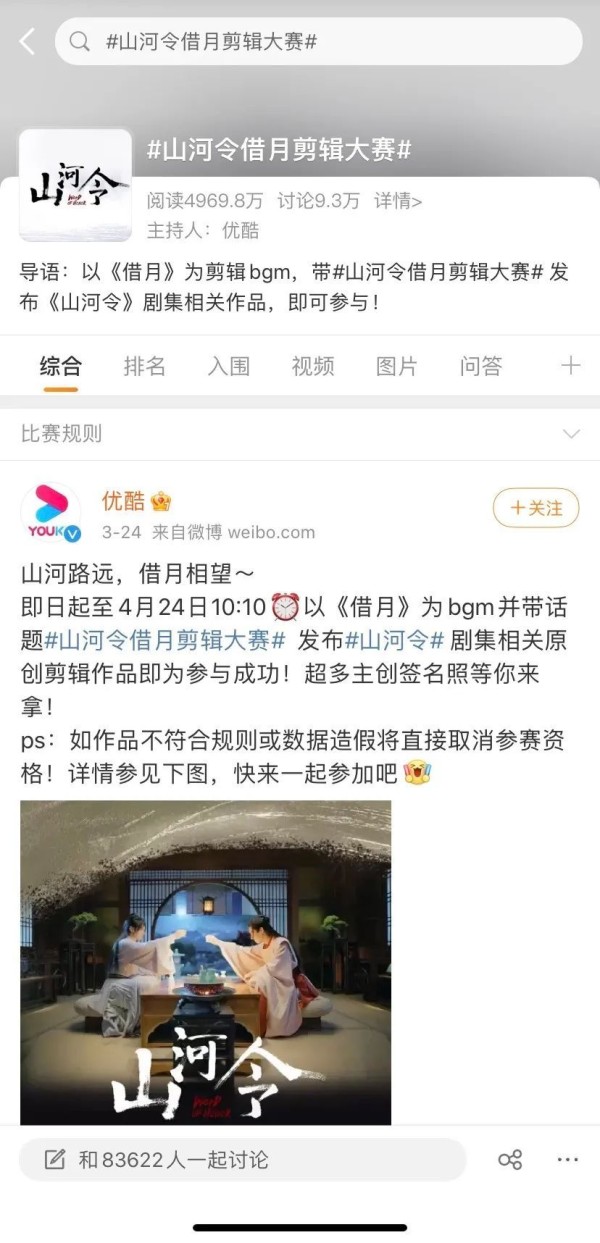The image size is (600, 1243).
Task: Select the 综合 tab
Action: click(x=60, y=366)
